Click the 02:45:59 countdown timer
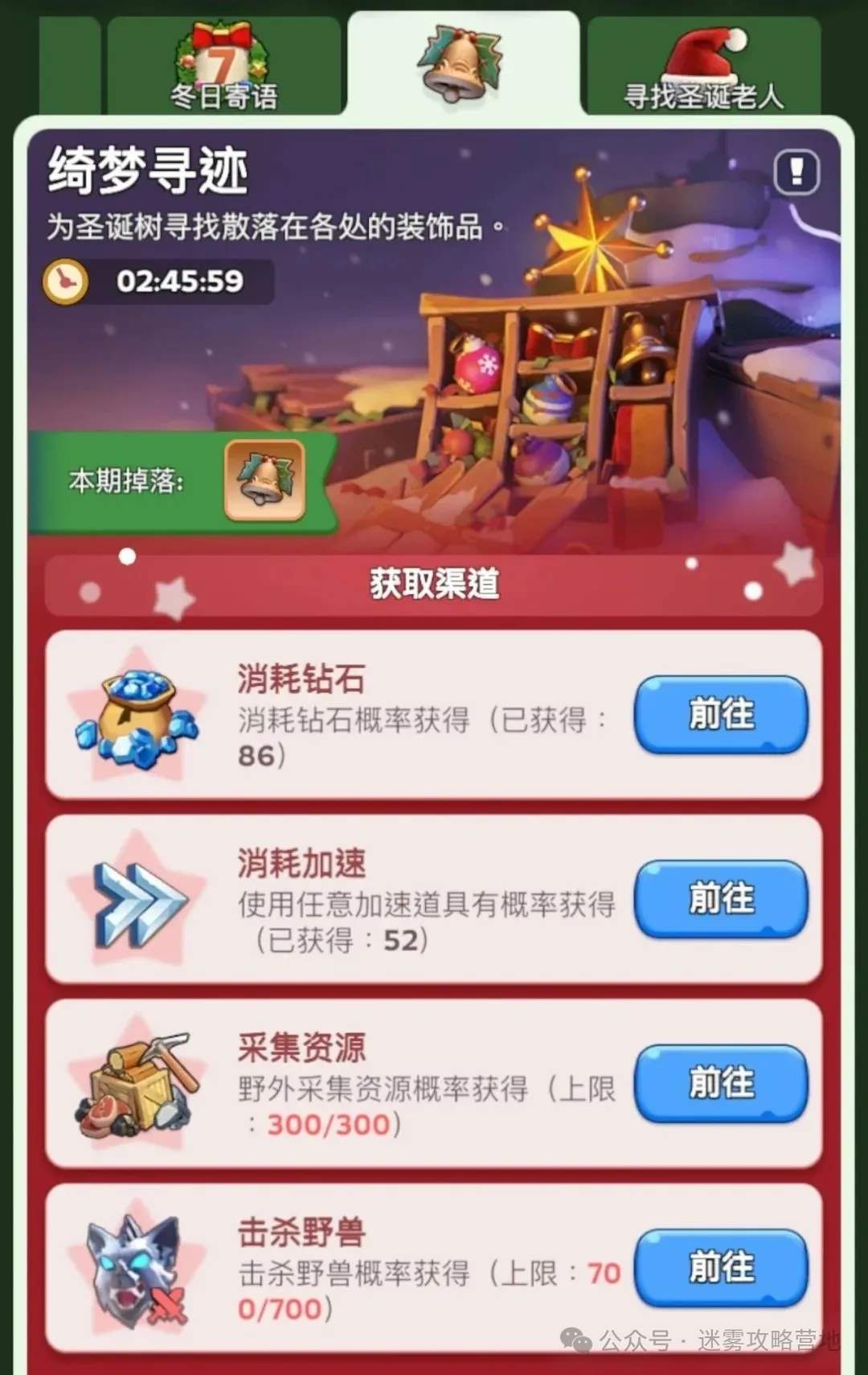This screenshot has height=1375, width=868. click(181, 281)
